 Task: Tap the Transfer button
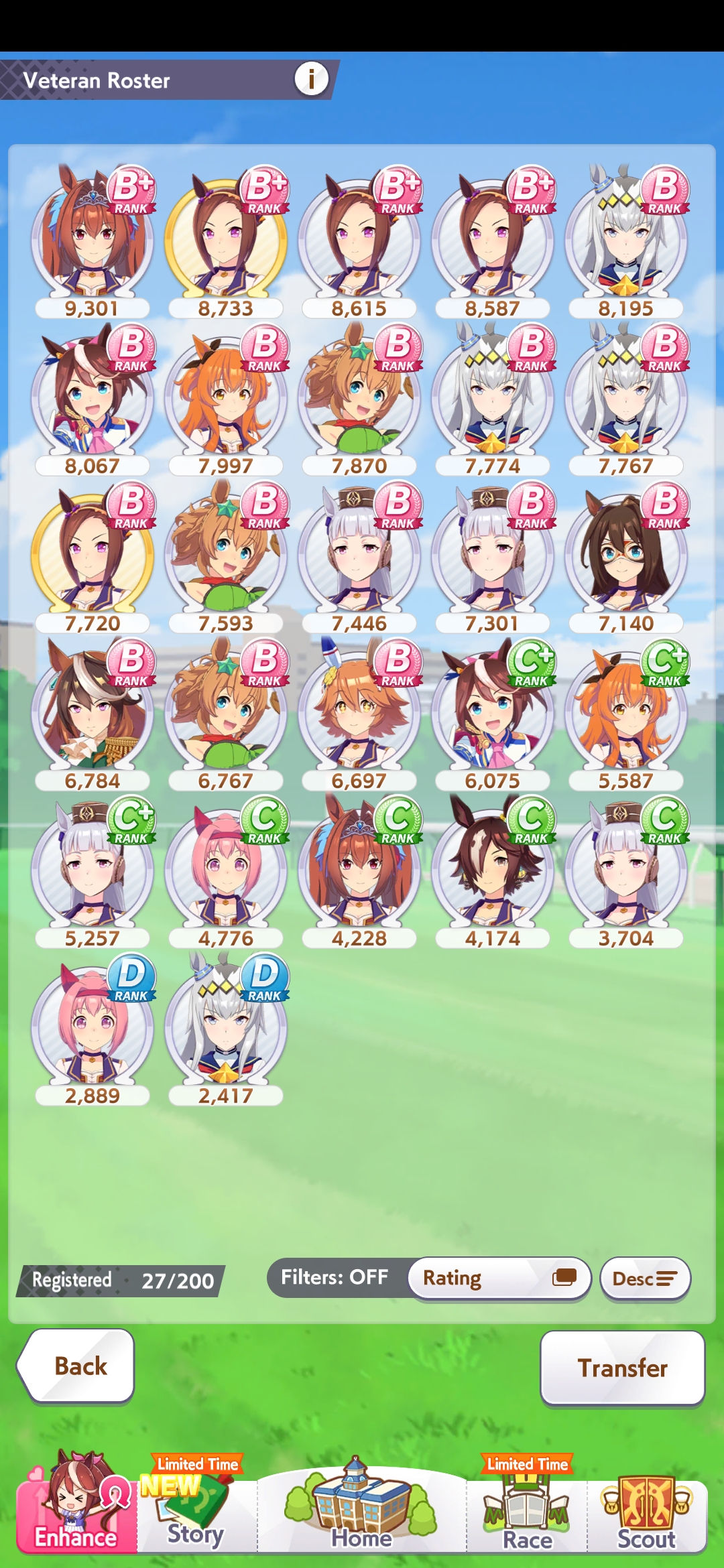pos(623,1368)
